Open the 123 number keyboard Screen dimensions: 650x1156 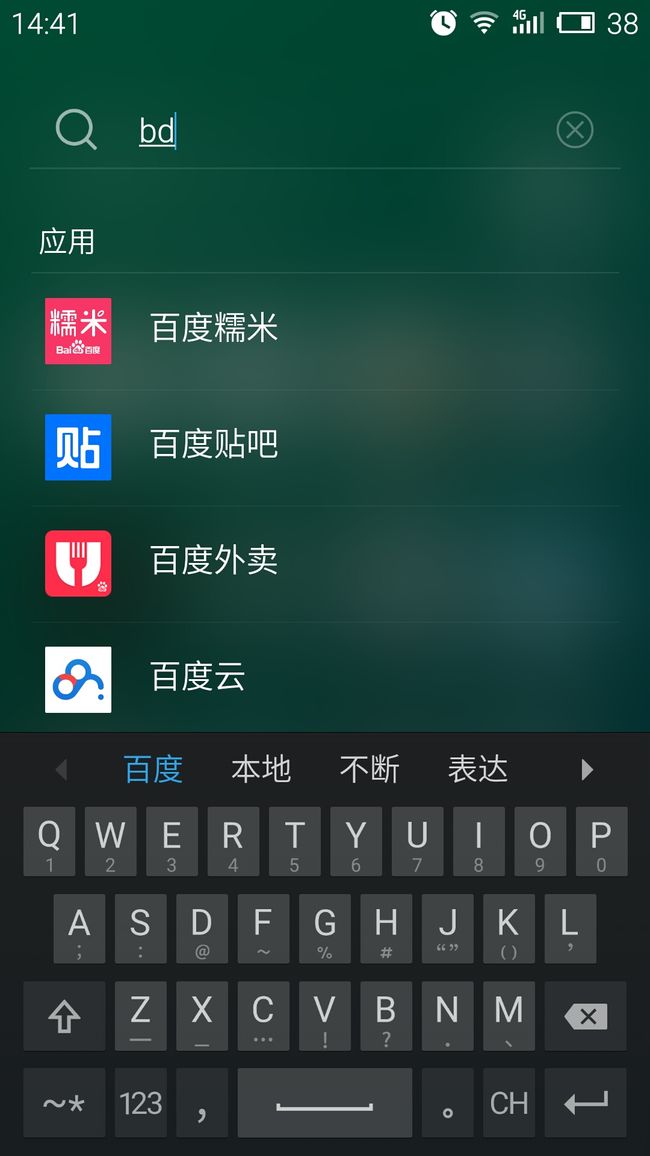click(140, 1103)
